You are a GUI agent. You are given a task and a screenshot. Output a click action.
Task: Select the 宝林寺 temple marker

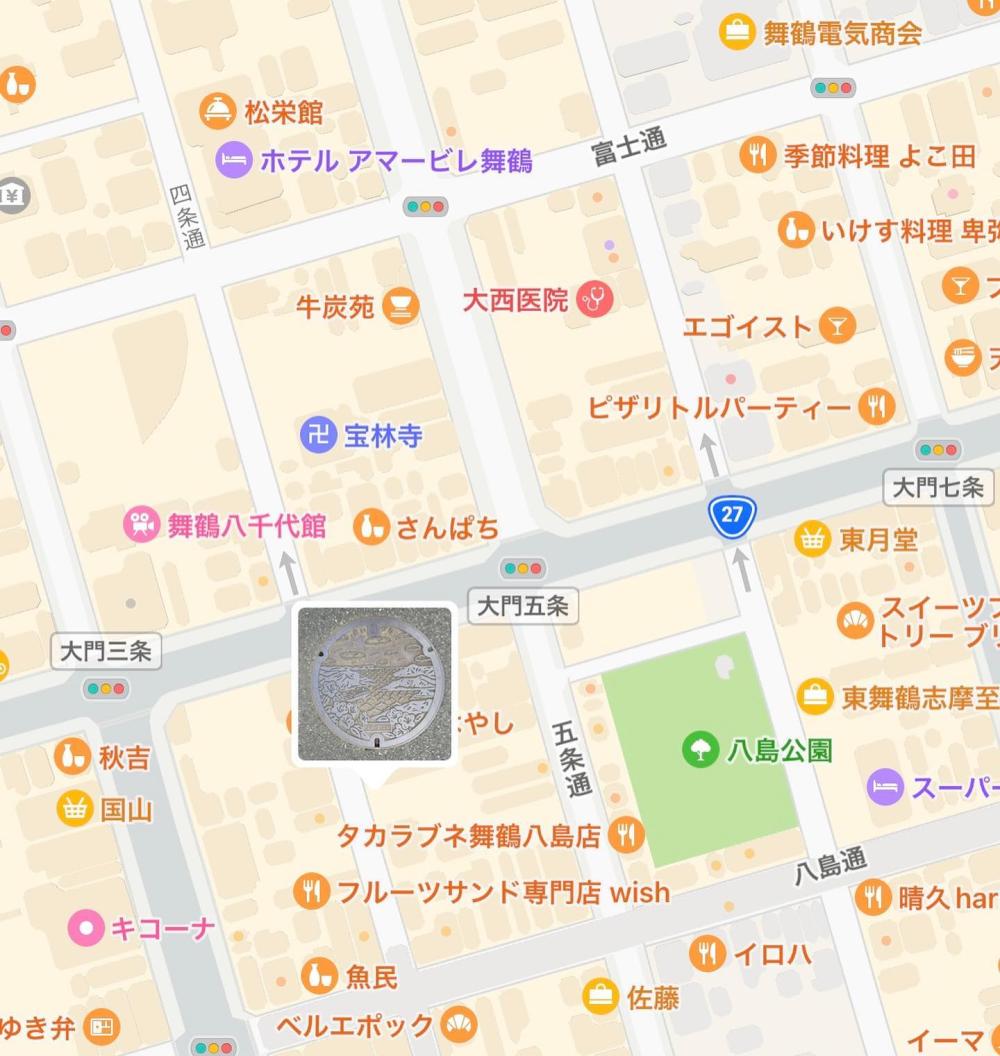(x=318, y=435)
